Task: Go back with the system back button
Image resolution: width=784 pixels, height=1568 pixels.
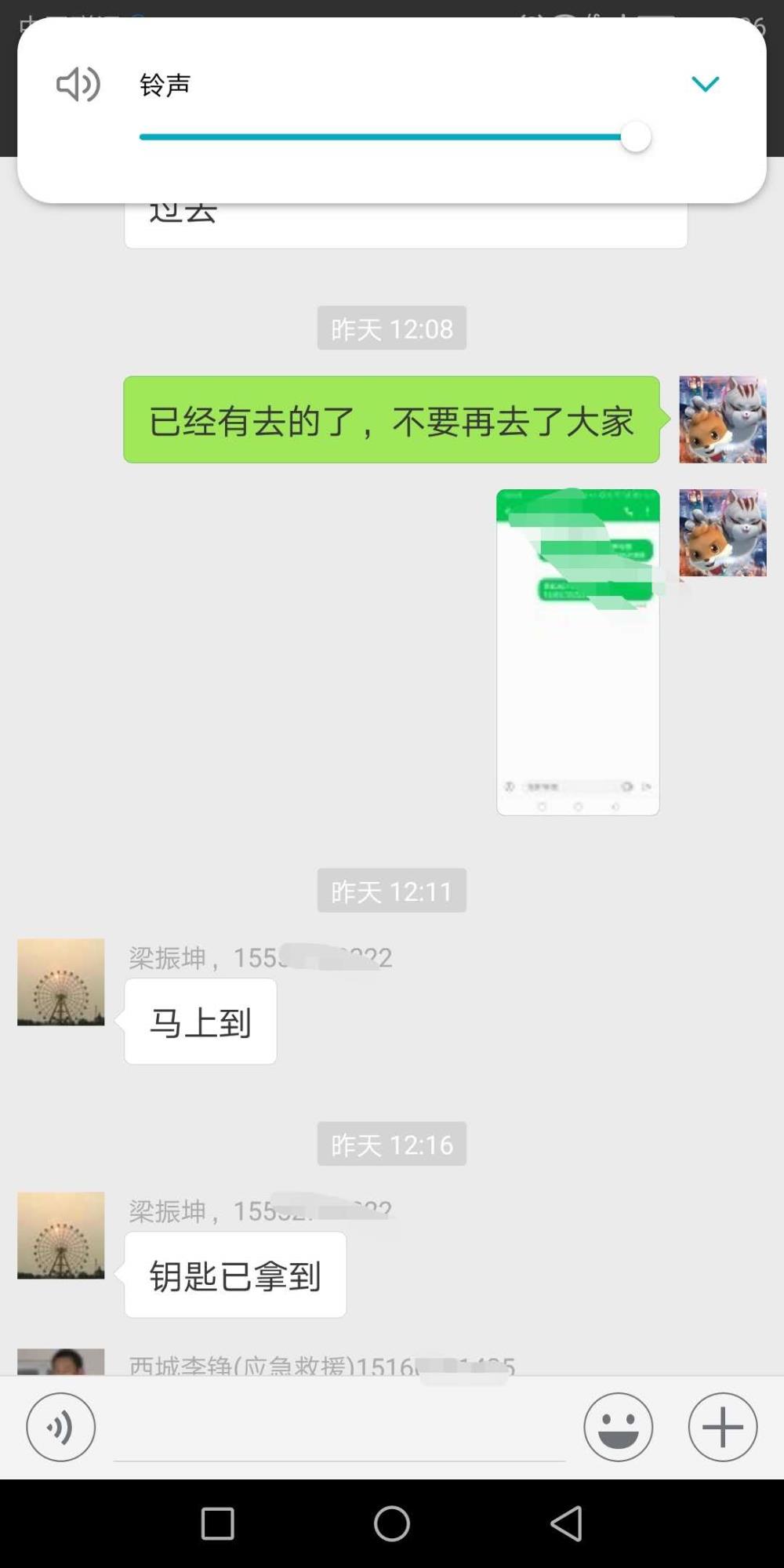Action: point(566,1523)
